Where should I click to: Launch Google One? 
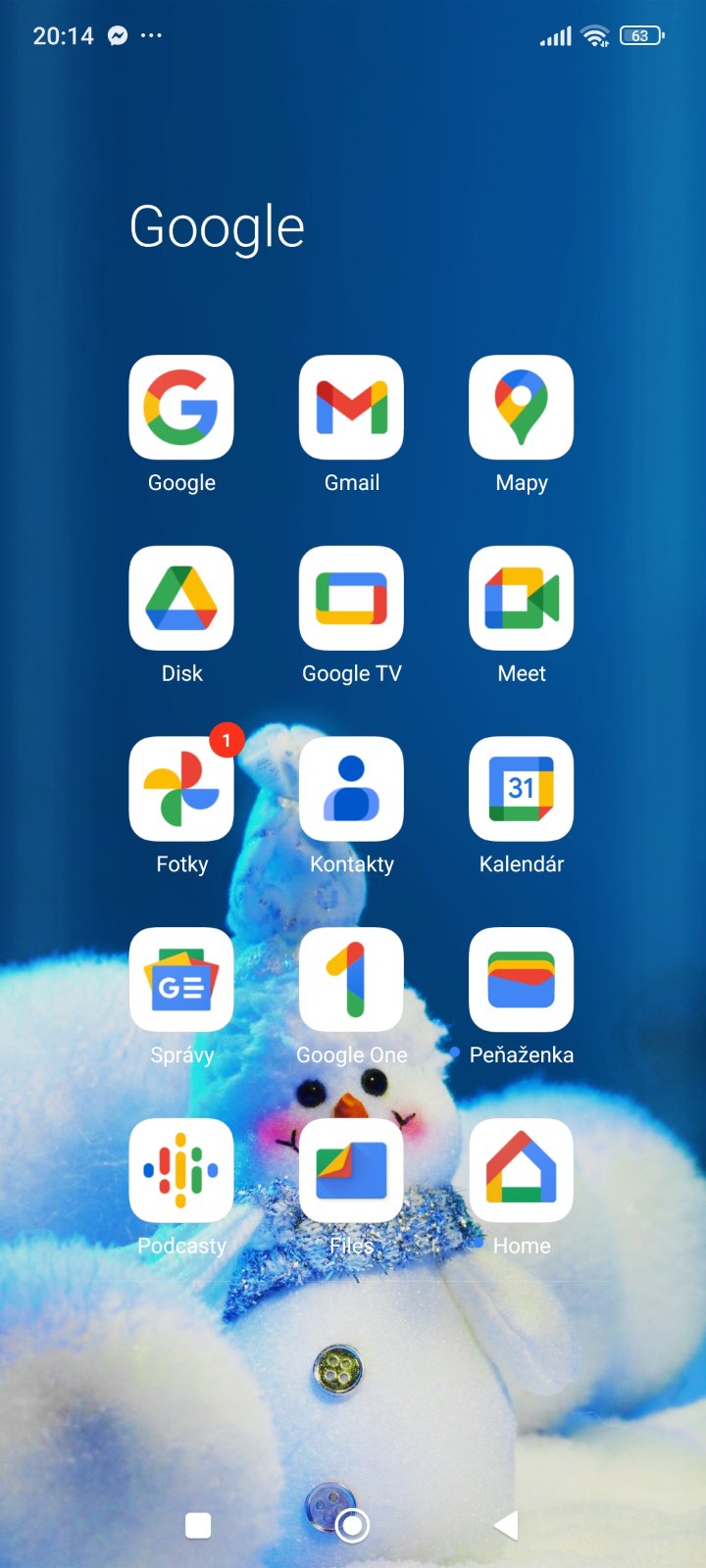[351, 979]
